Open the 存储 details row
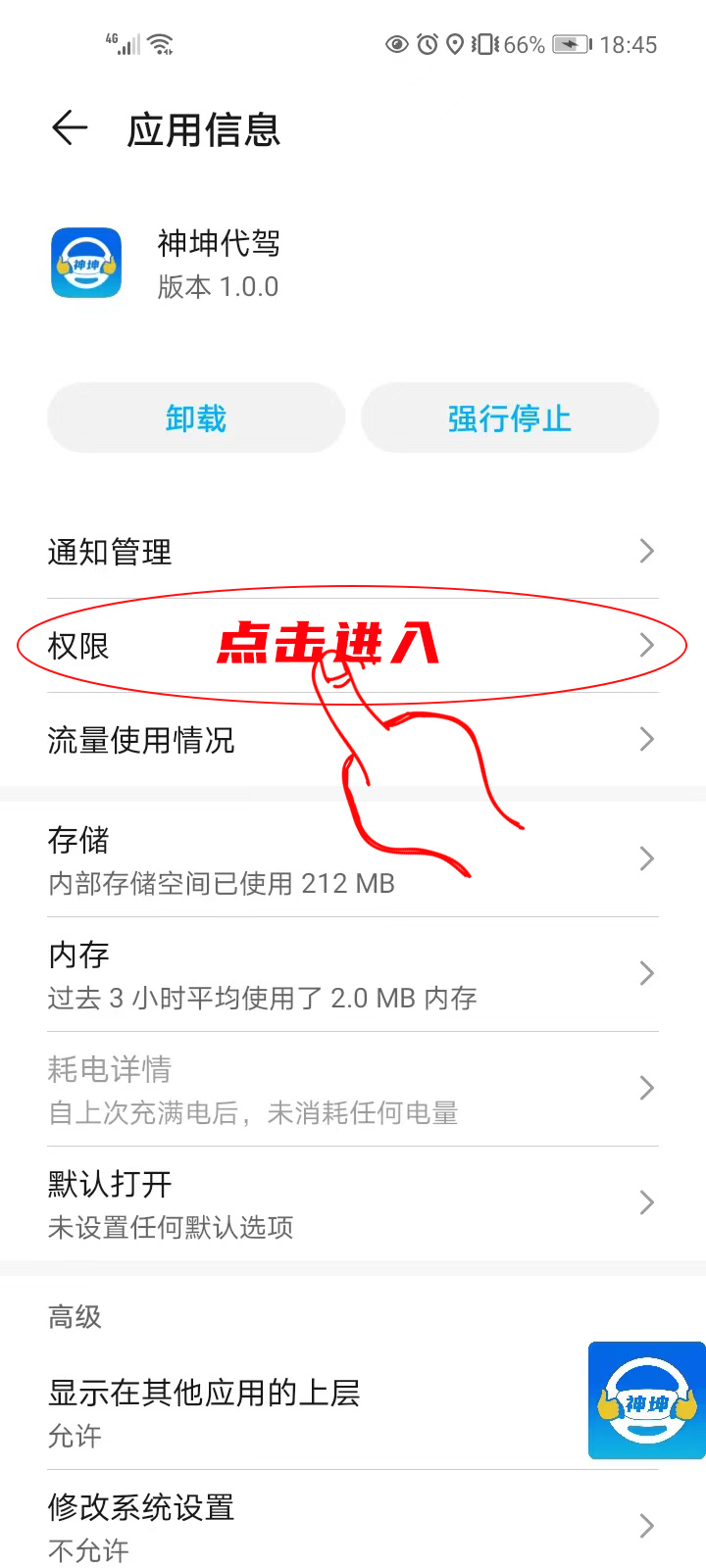The image size is (706, 1568). pyautogui.click(x=353, y=859)
